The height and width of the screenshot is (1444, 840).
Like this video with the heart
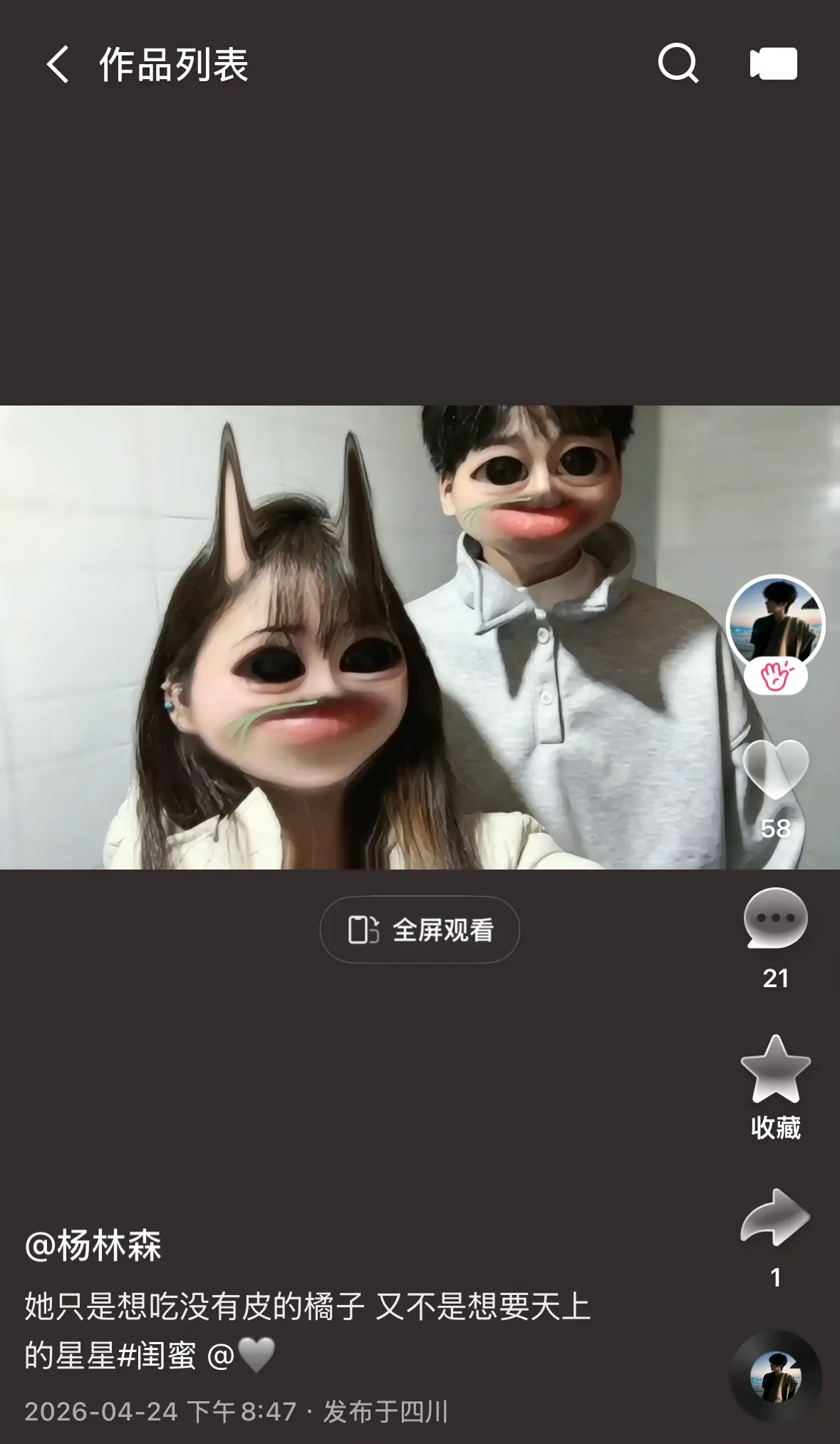[775, 768]
